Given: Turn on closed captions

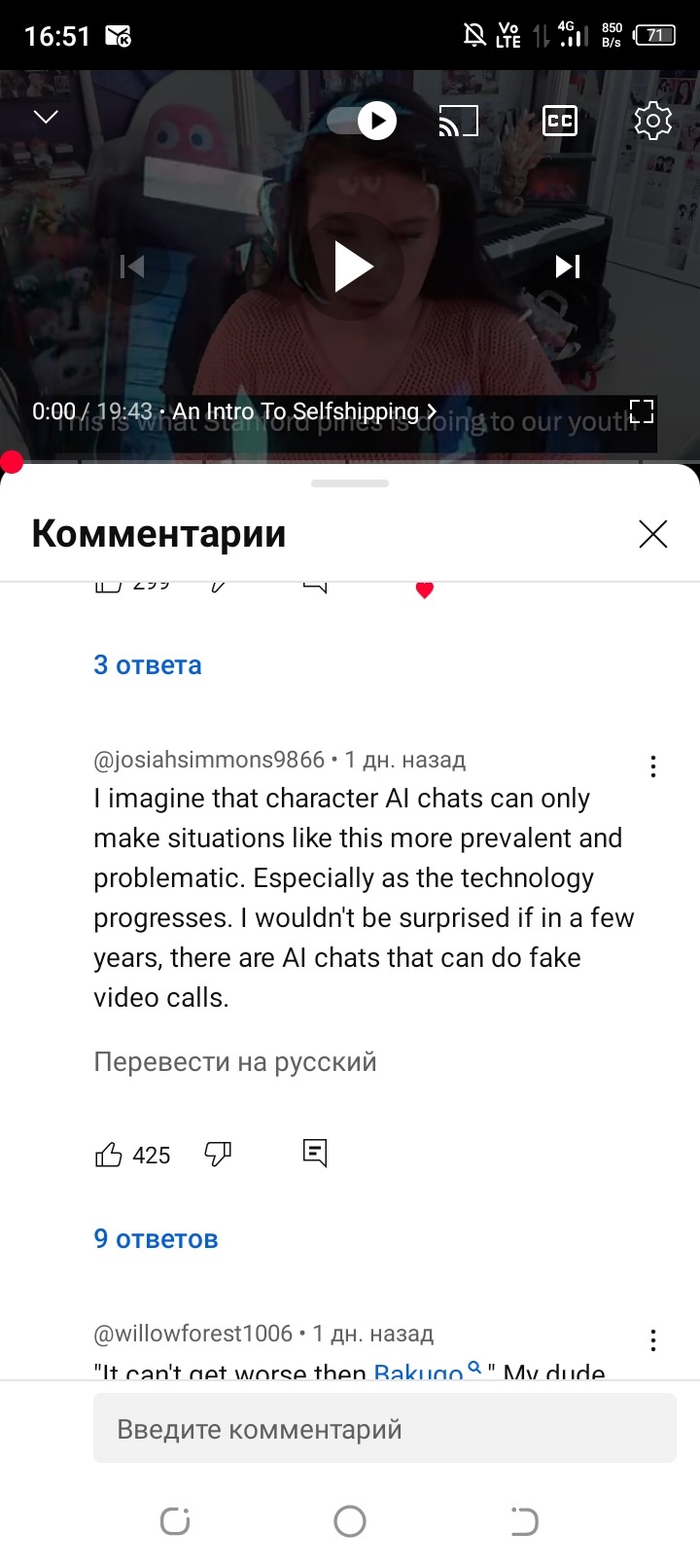Looking at the screenshot, I should pos(559,121).
